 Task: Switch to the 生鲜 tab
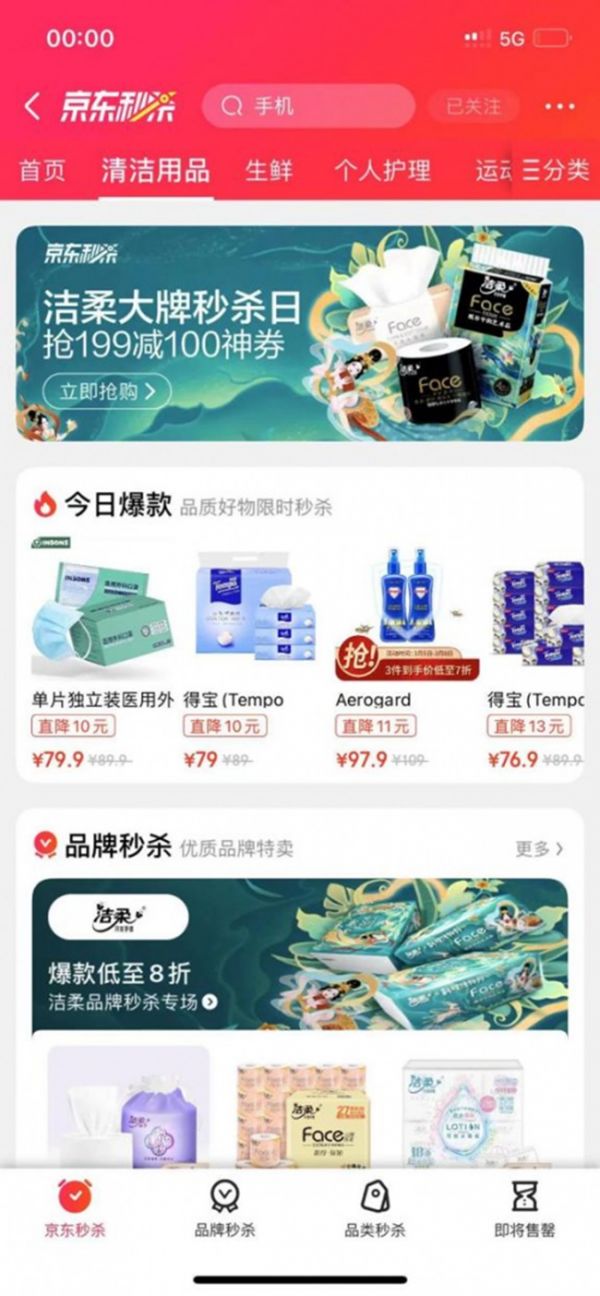click(x=269, y=170)
